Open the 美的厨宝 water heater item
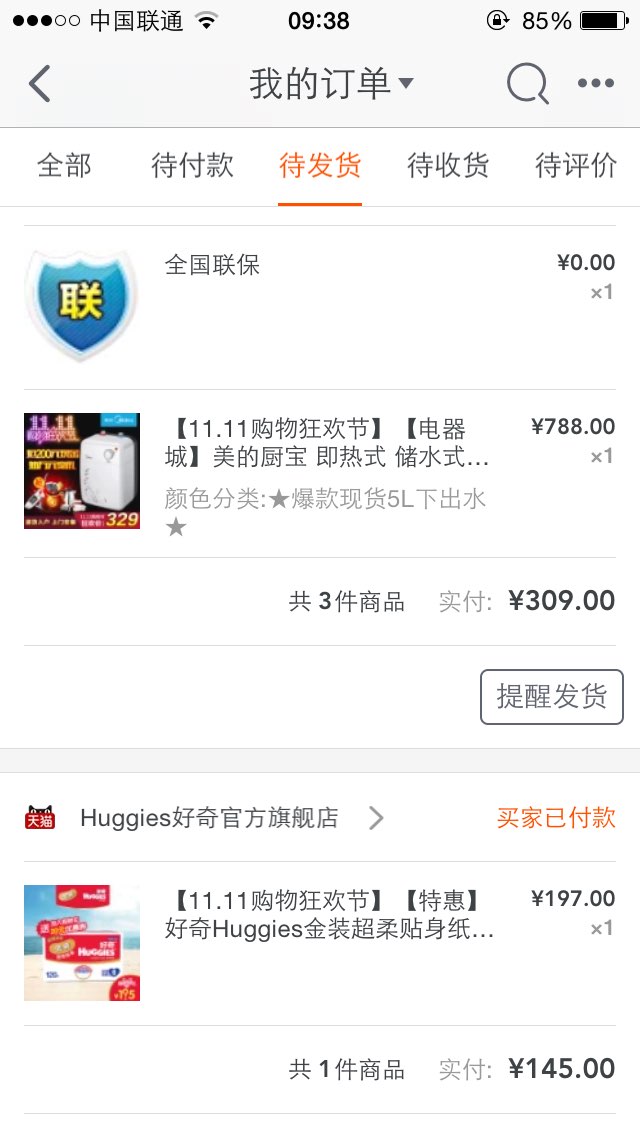Screen dimensions: 640x1136 [x=320, y=473]
